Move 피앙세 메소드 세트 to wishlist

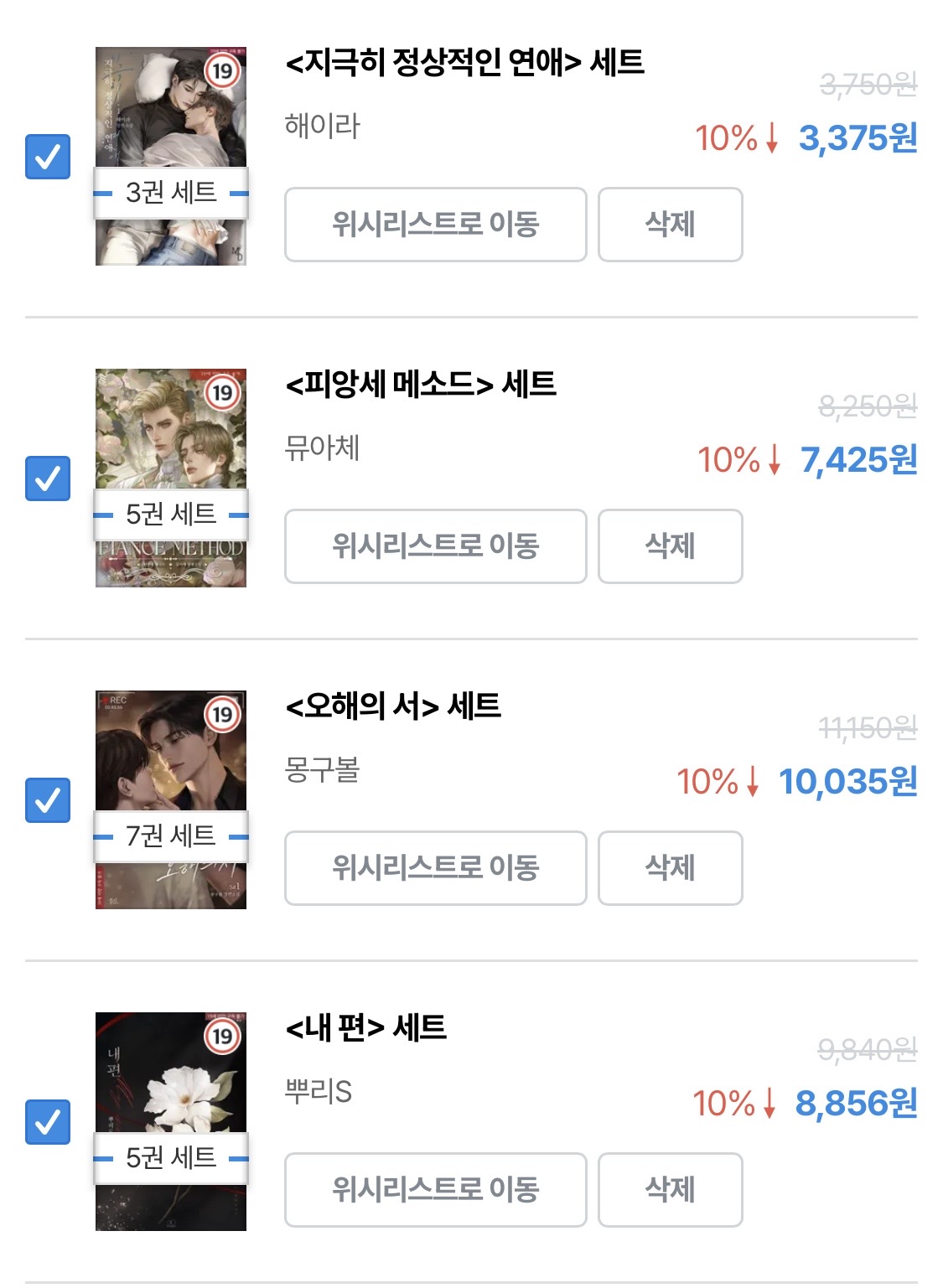pos(435,546)
